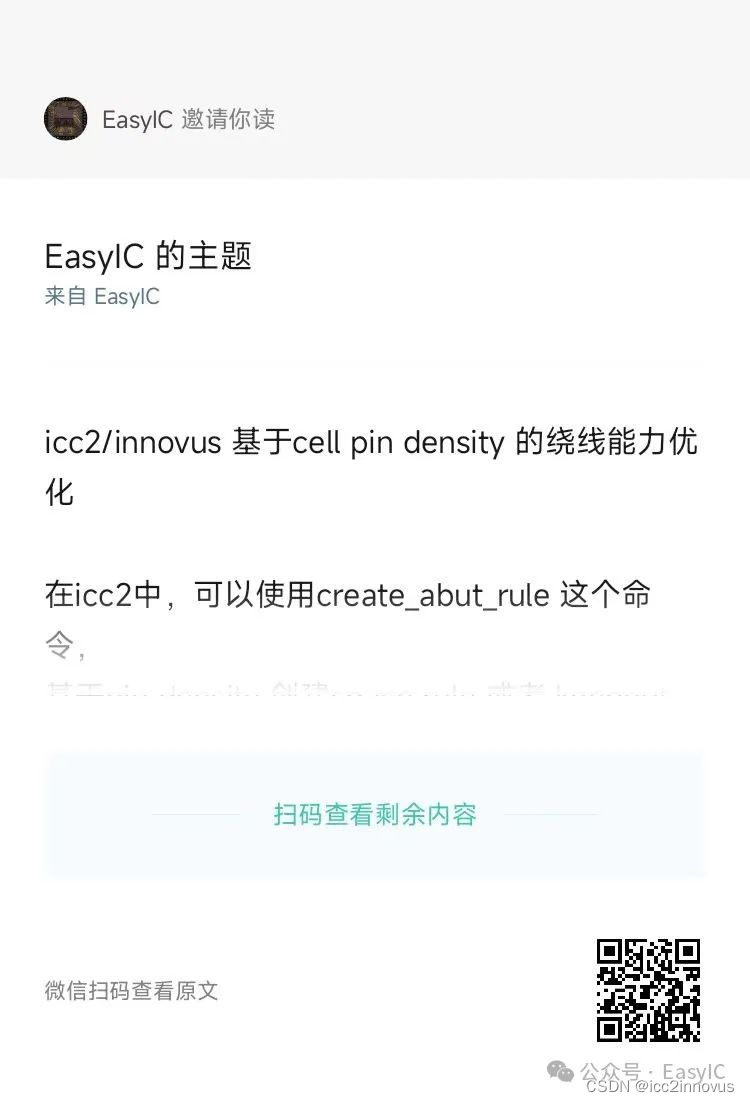
Task: Click the 扫码查看剩余内容 button
Action: pyautogui.click(x=375, y=813)
